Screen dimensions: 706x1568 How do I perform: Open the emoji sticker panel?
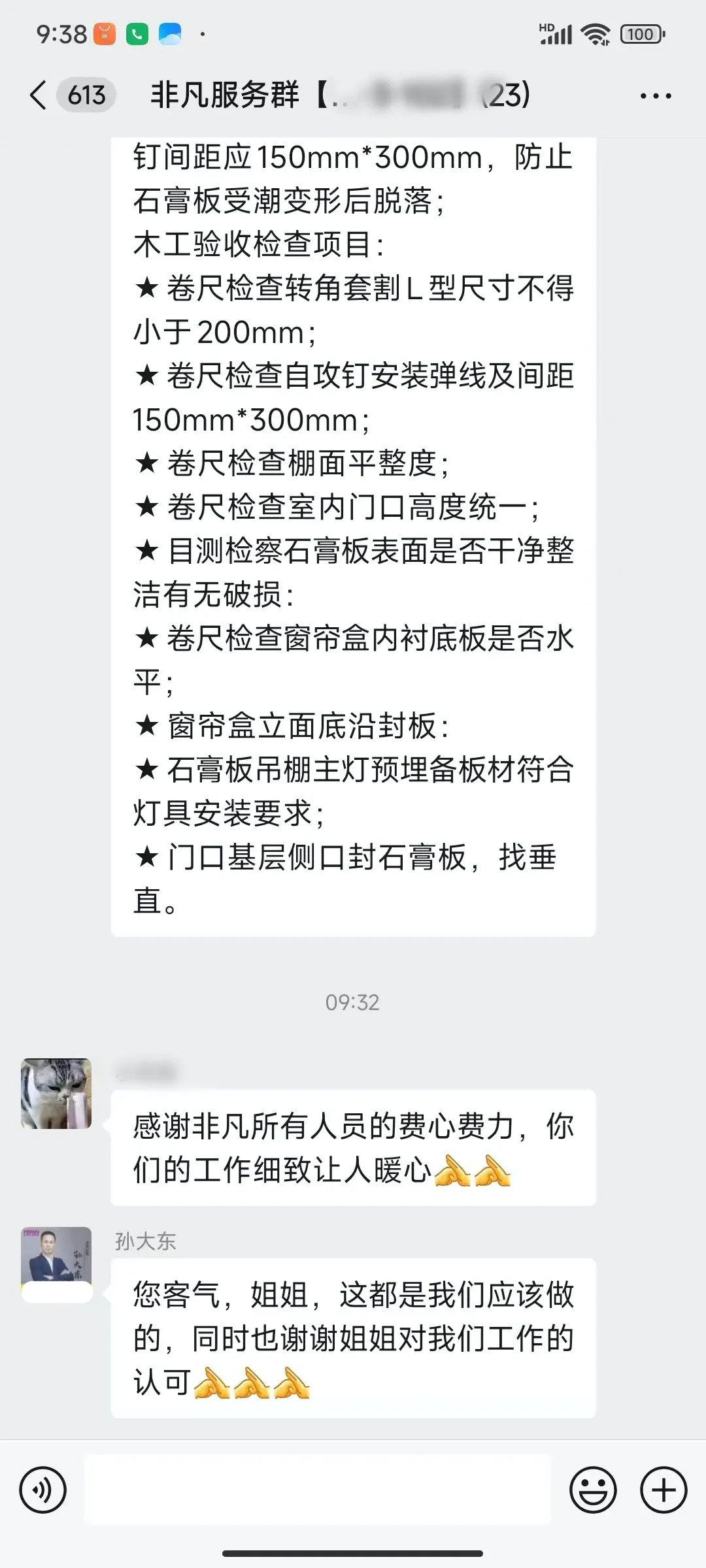coord(593,1490)
